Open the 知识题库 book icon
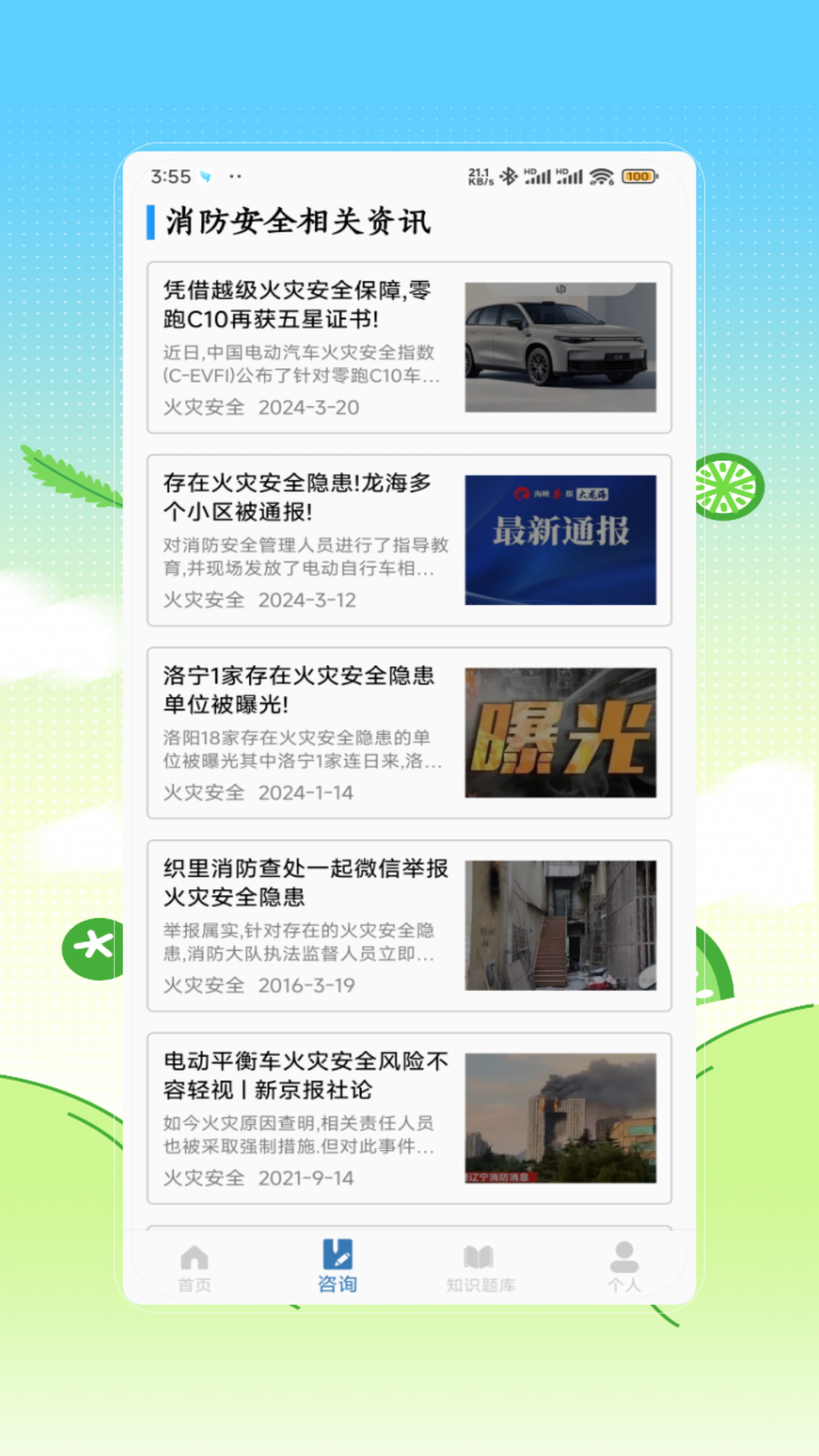The width and height of the screenshot is (819, 1456). 481,1255
